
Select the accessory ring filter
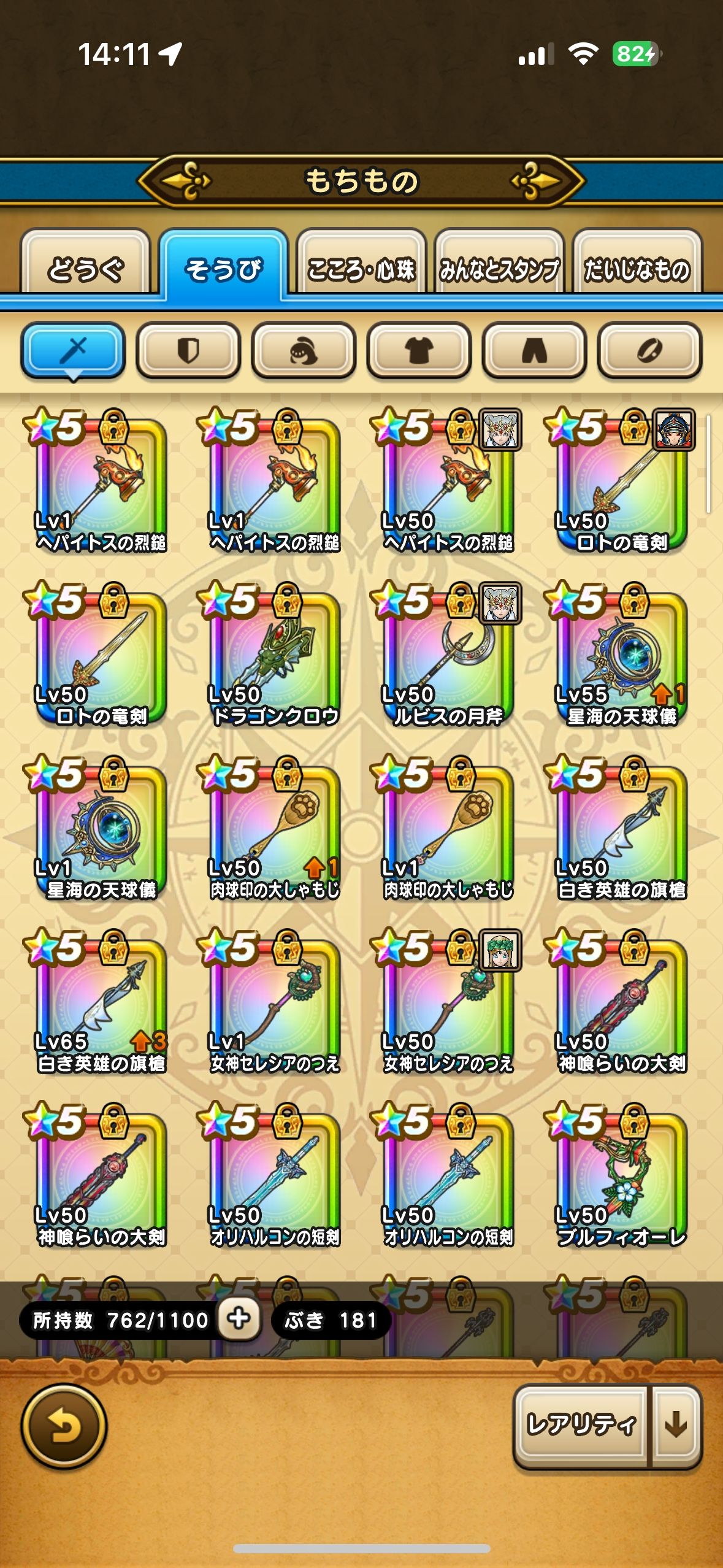(649, 351)
